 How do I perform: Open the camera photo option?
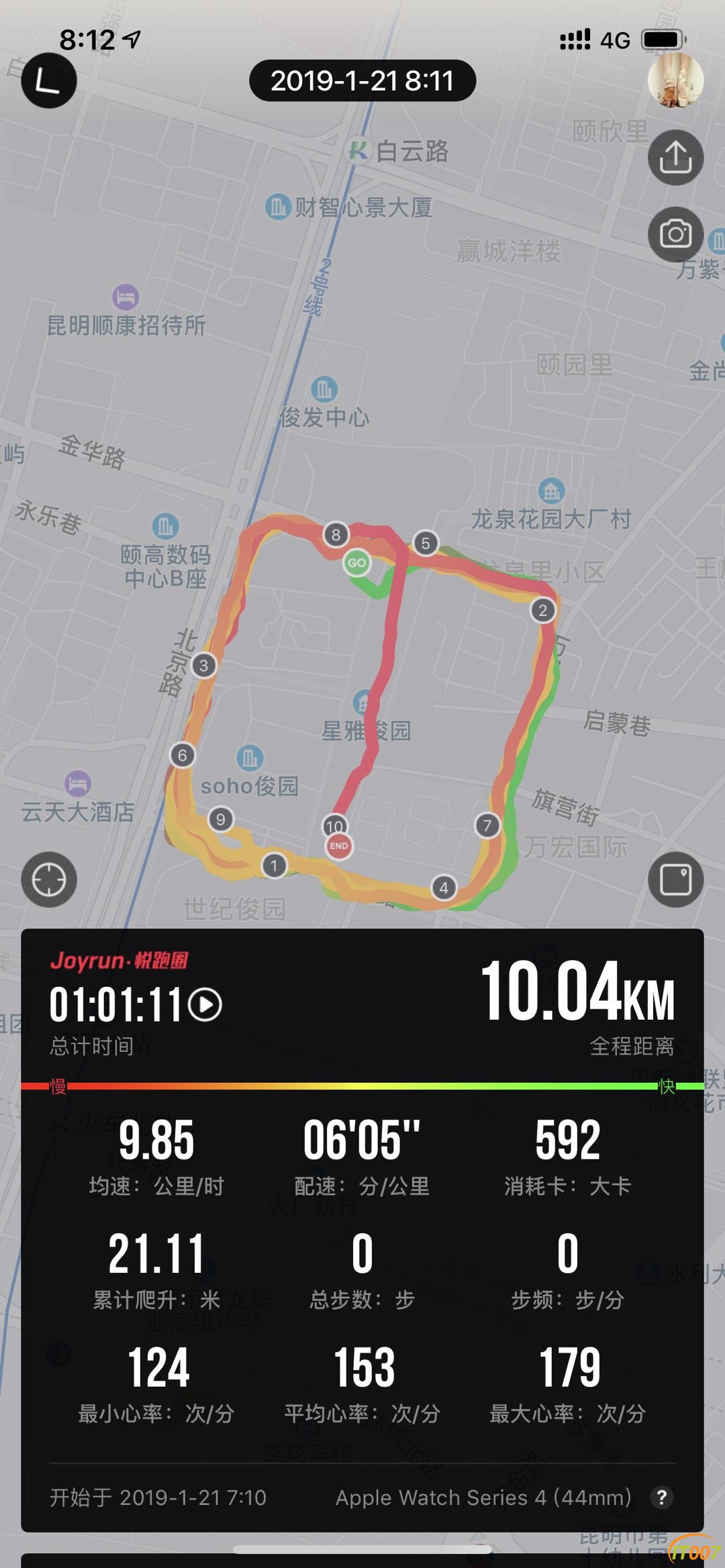[x=675, y=234]
